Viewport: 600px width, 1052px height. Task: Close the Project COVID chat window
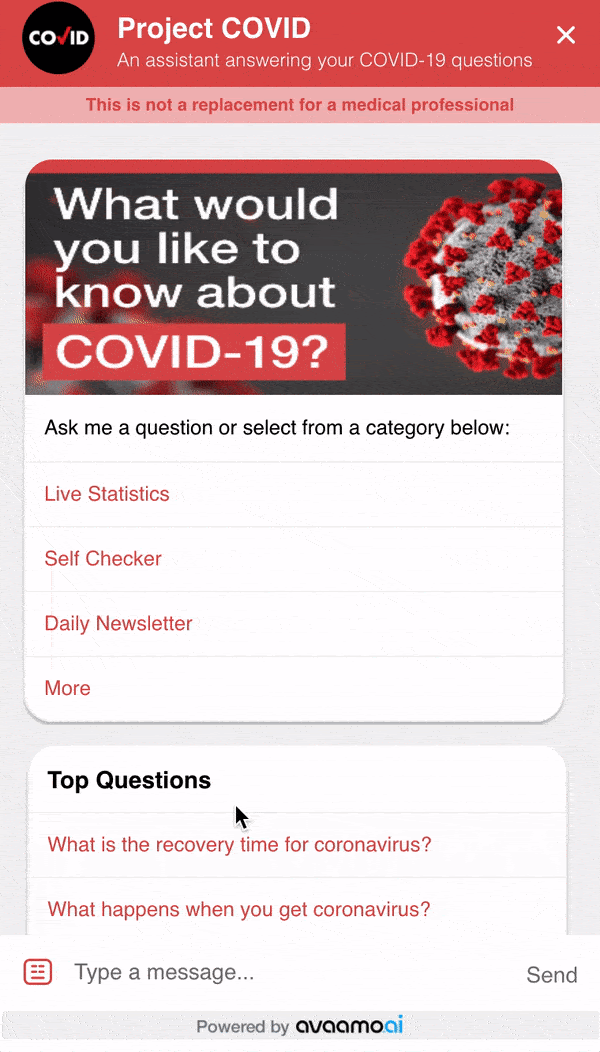tap(566, 36)
